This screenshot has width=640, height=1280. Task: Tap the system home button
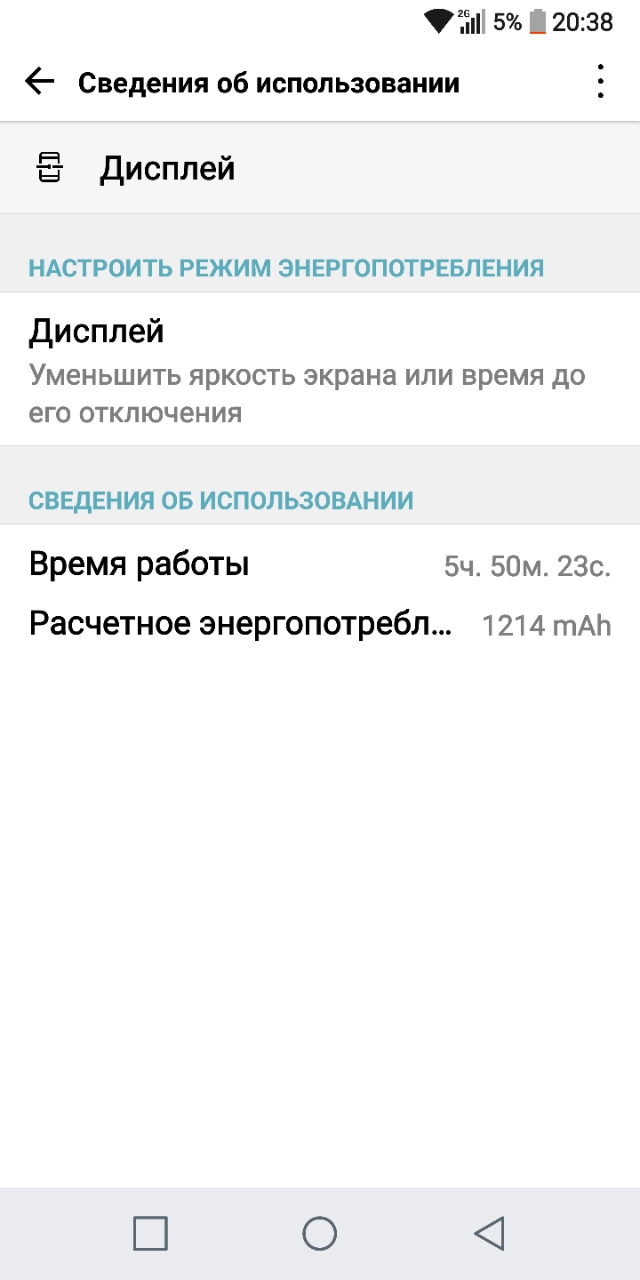[320, 1233]
